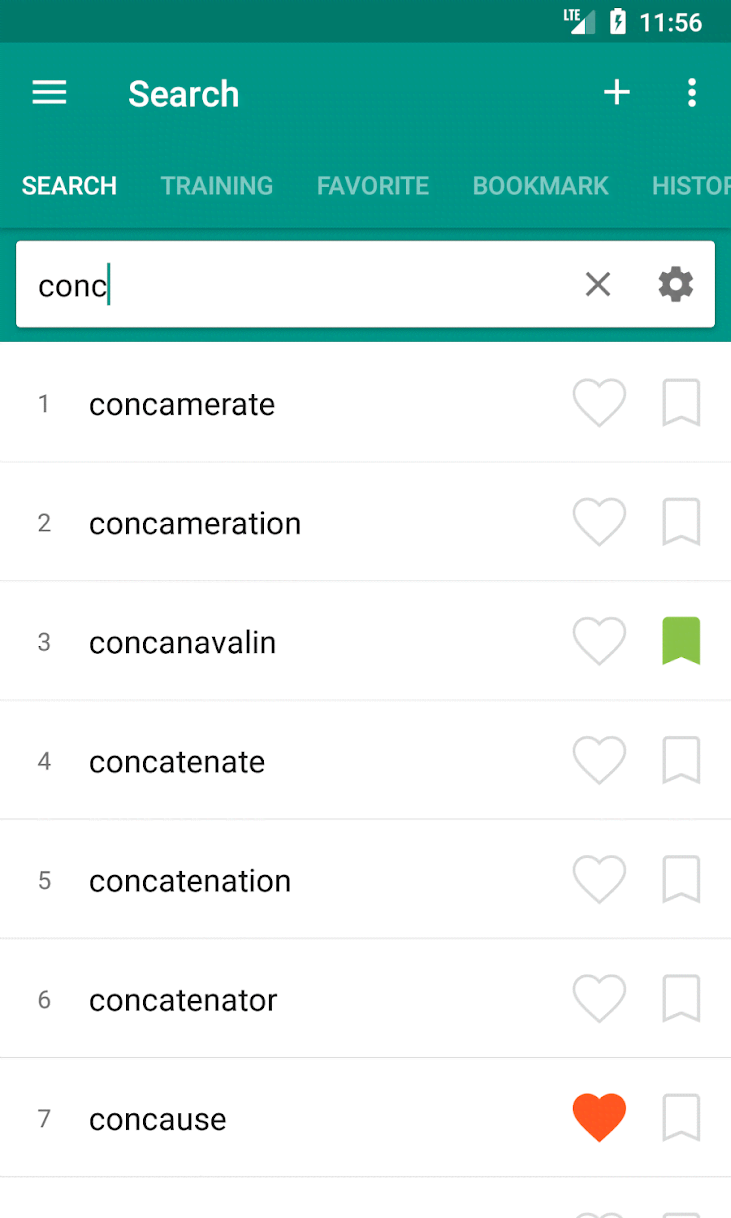Add concatenator to favorites
The height and width of the screenshot is (1218, 731).
coord(599,999)
